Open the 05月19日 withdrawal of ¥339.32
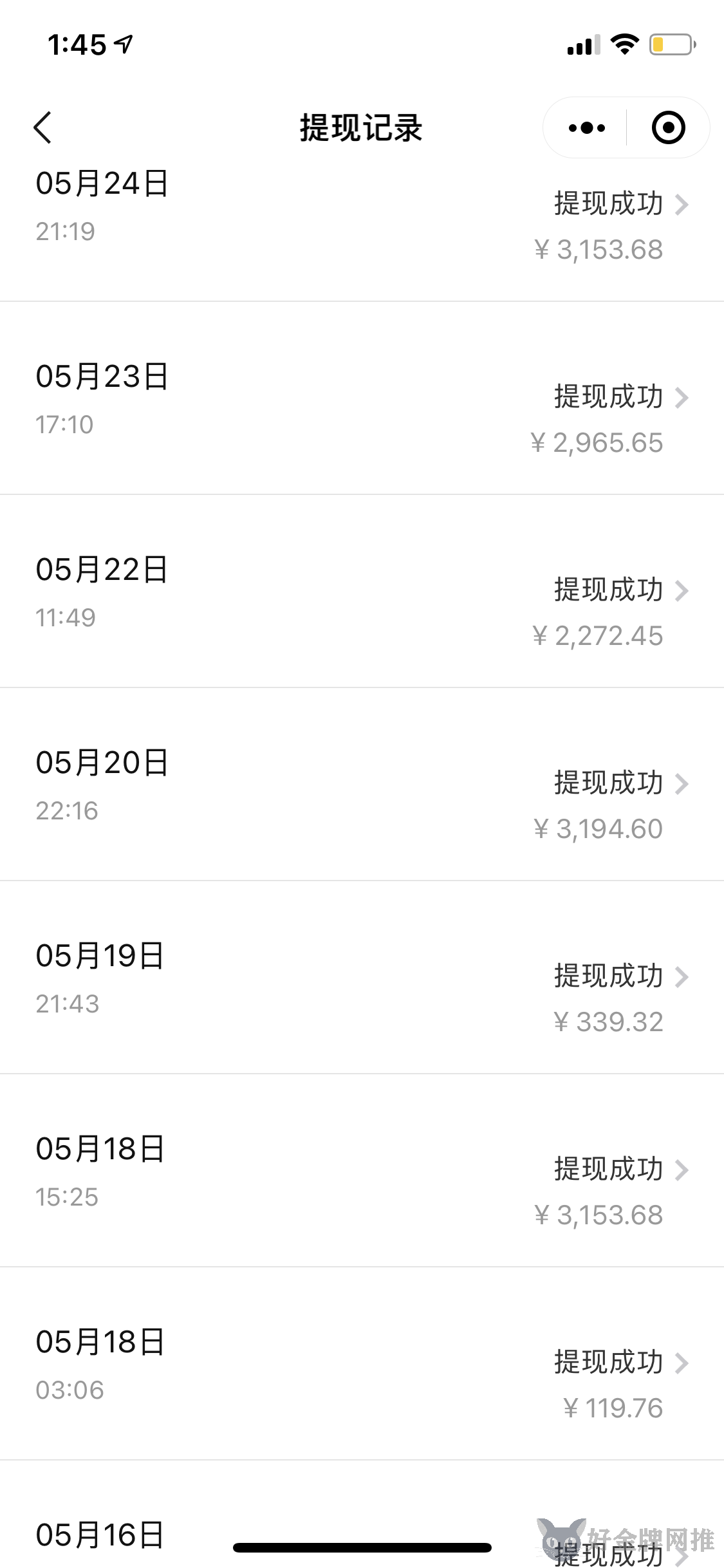Viewport: 724px width, 1568px height. click(362, 978)
